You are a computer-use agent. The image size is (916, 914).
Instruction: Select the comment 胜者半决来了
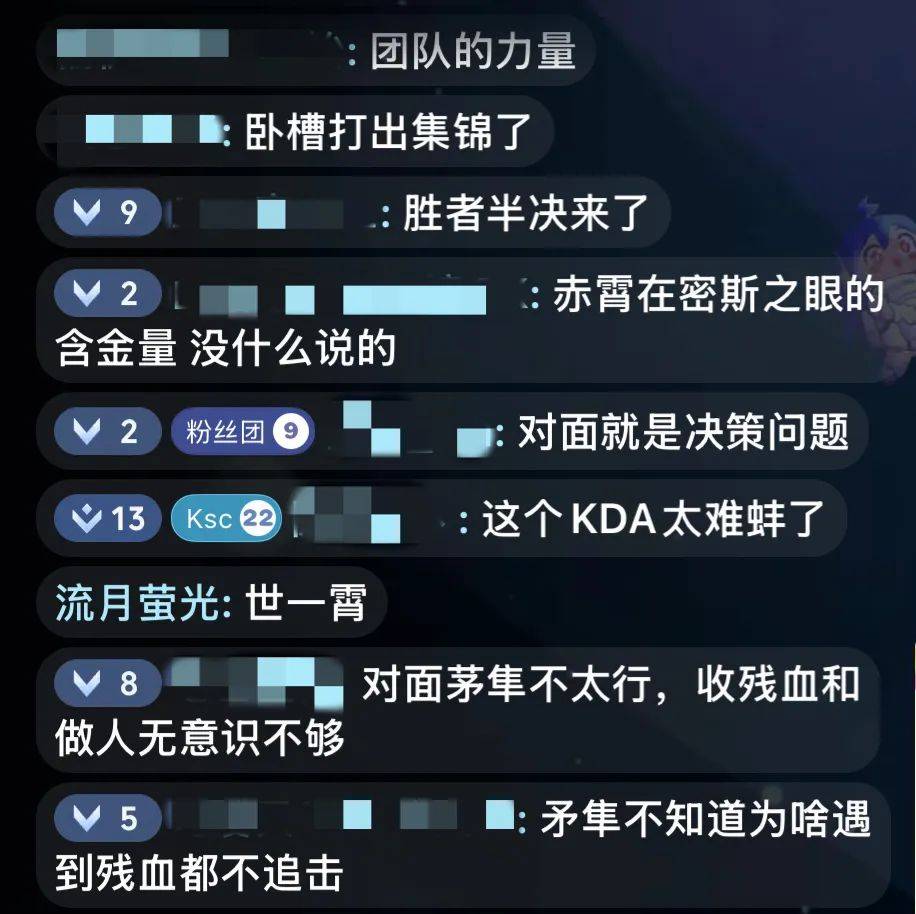524,213
